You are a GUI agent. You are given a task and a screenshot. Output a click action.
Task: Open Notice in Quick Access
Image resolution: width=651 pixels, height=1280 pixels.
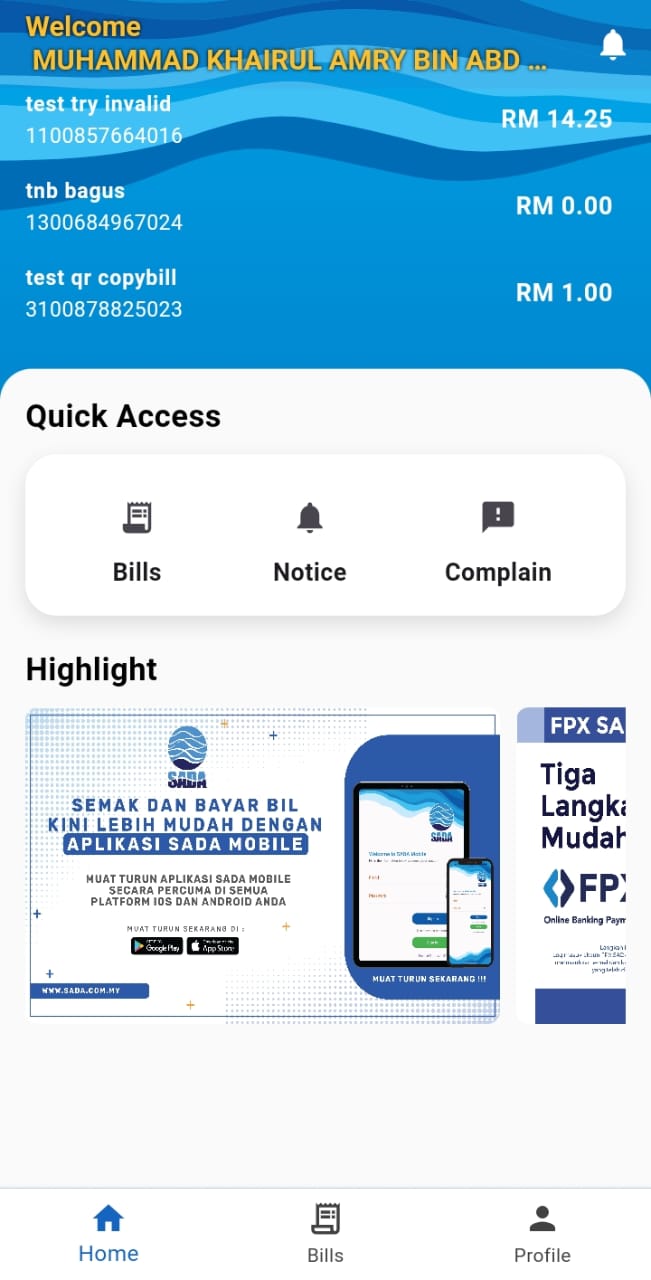coord(310,542)
